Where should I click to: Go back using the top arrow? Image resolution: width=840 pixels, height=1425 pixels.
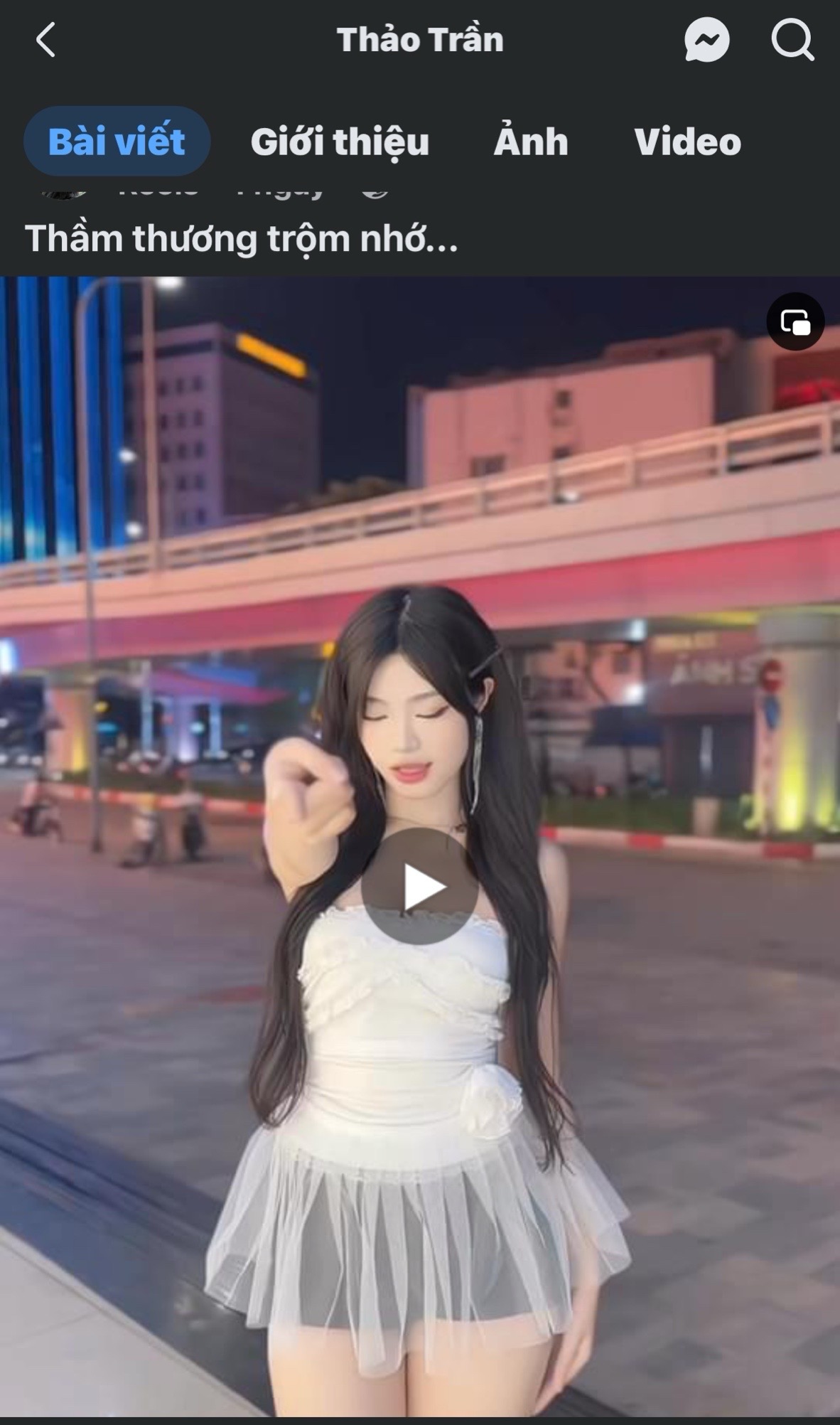click(x=45, y=40)
